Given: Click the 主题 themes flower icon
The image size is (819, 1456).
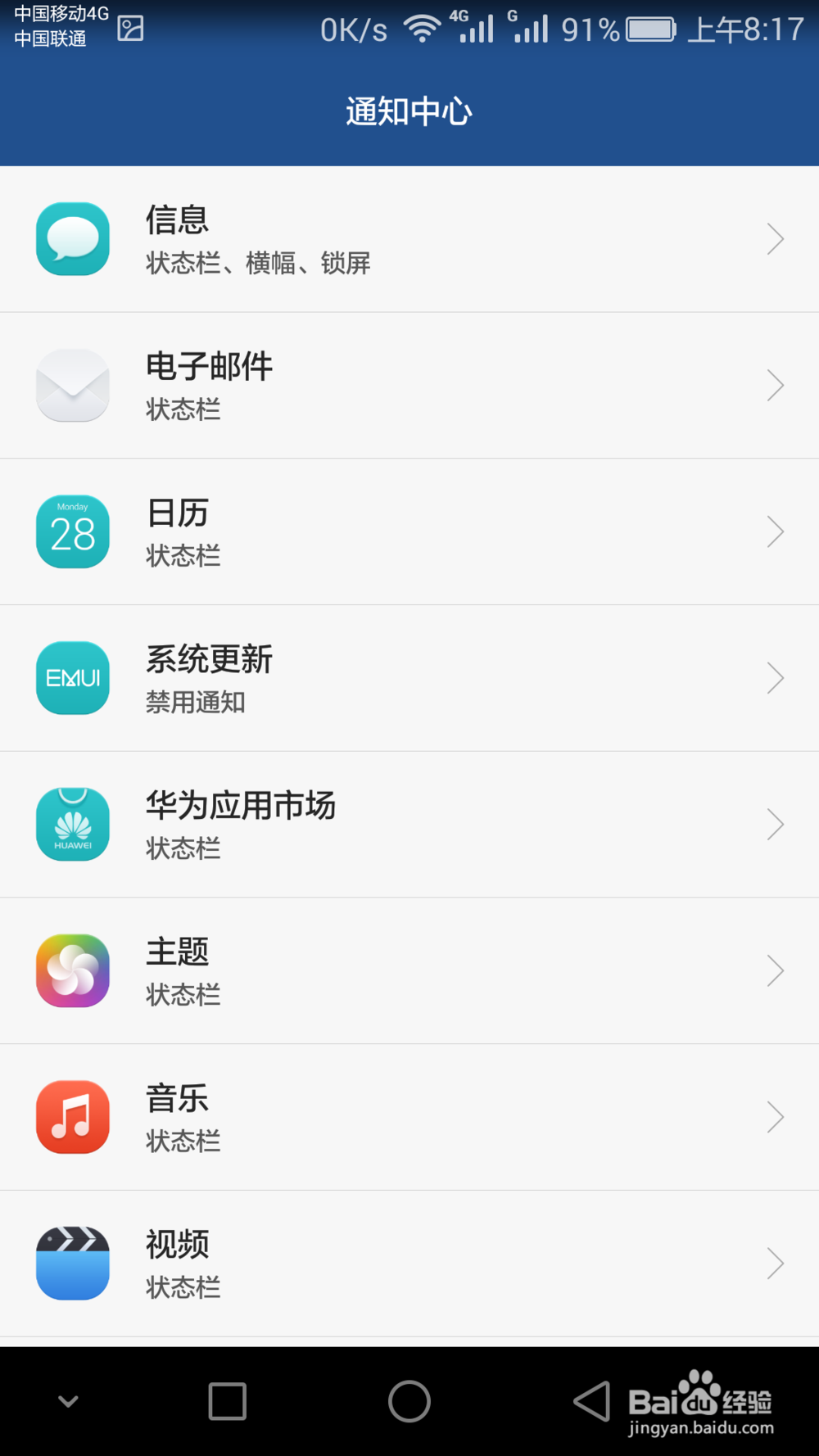Looking at the screenshot, I should point(72,970).
